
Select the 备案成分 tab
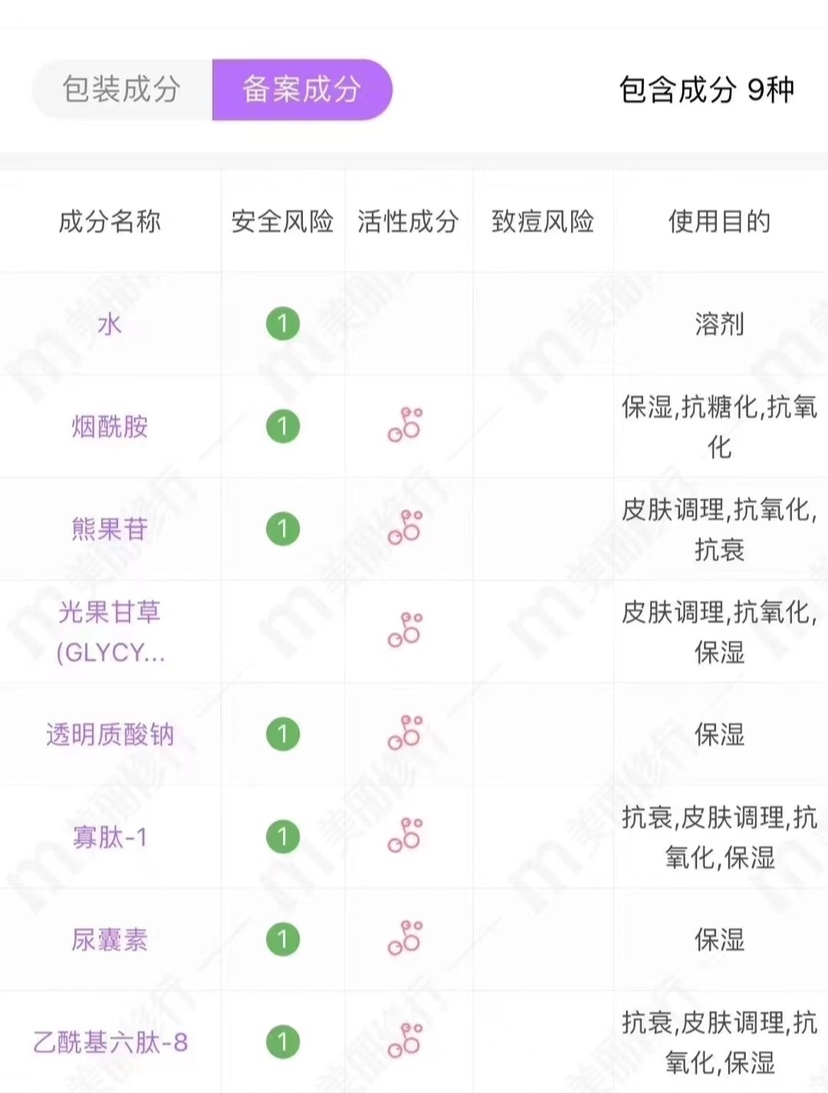[x=301, y=90]
